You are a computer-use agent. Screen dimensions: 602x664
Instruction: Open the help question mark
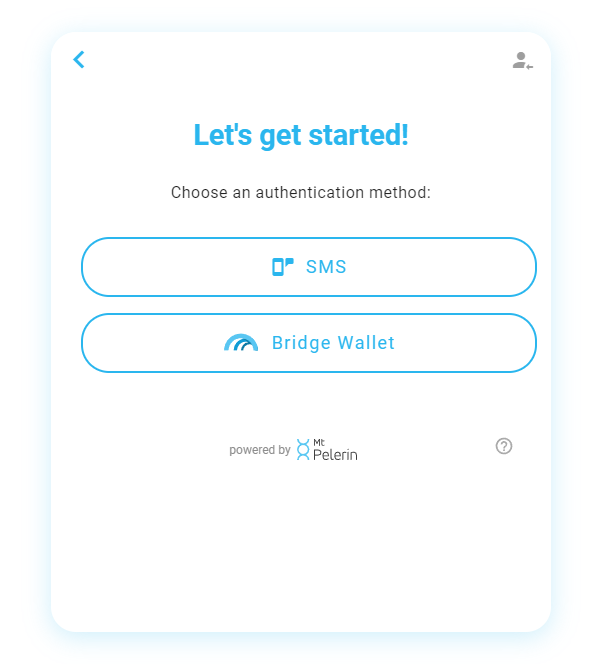point(504,446)
